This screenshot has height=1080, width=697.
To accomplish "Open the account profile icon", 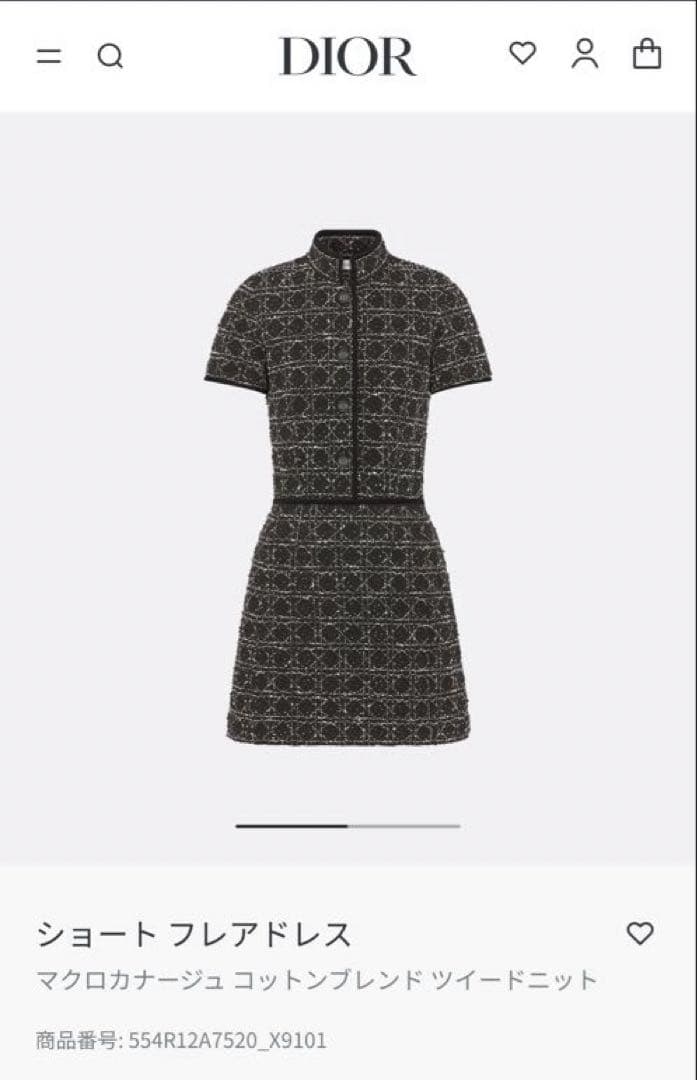I will tap(585, 54).
